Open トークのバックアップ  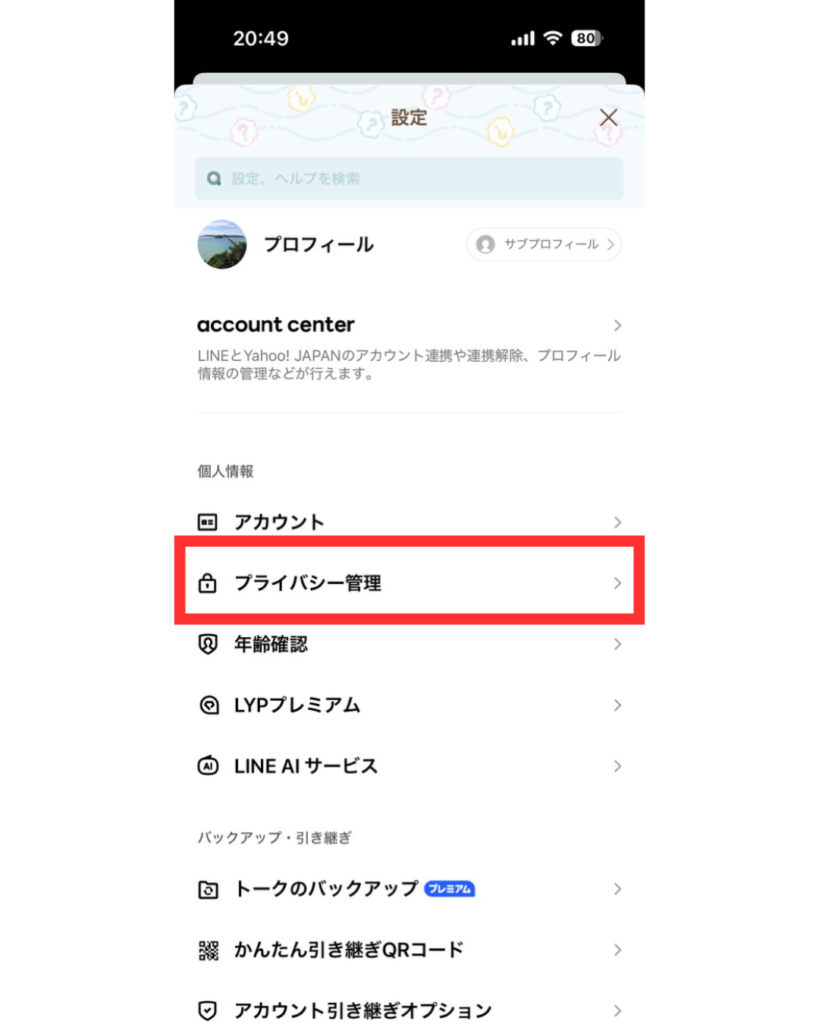409,889
